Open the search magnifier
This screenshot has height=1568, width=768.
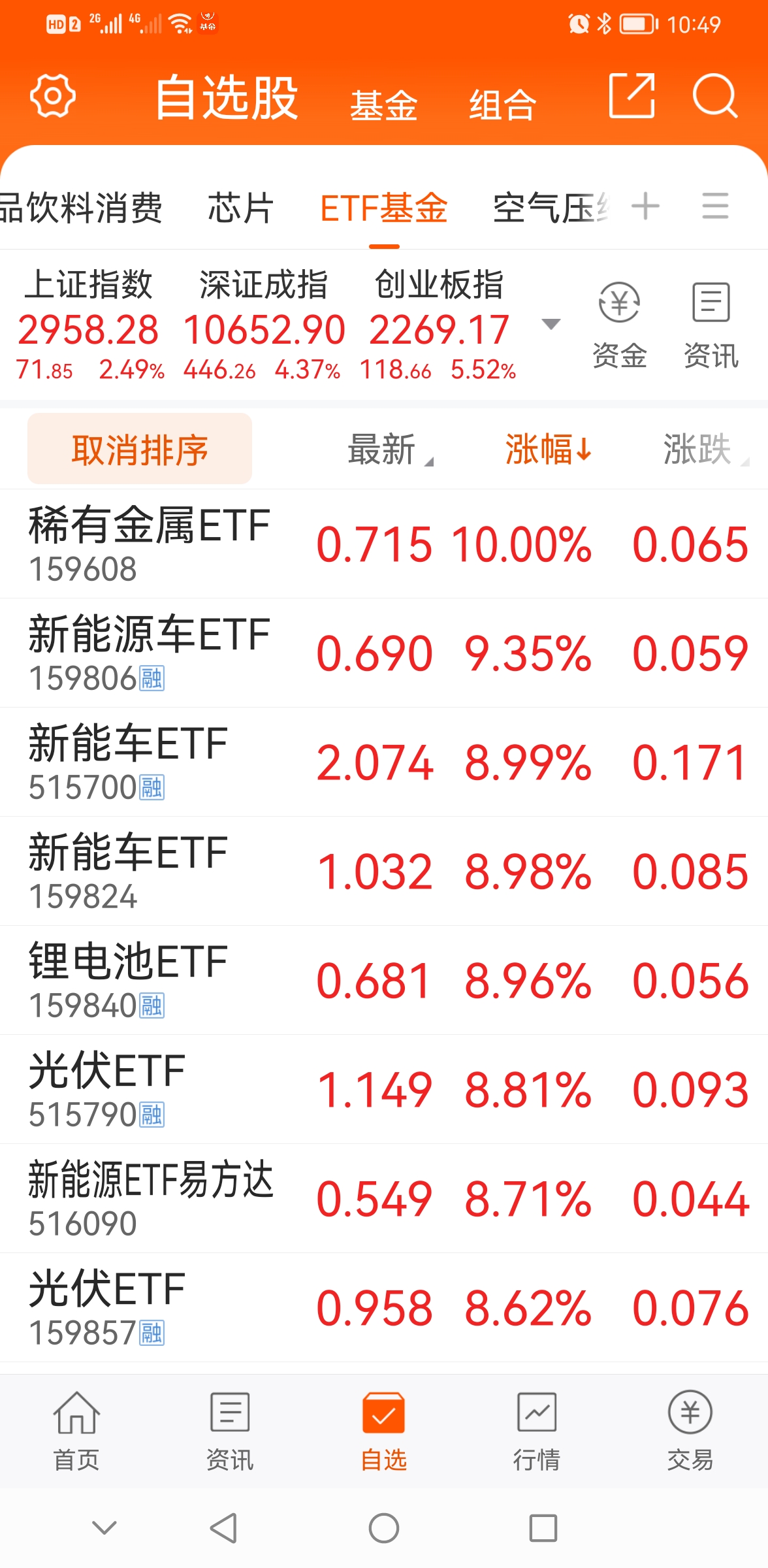click(x=716, y=96)
